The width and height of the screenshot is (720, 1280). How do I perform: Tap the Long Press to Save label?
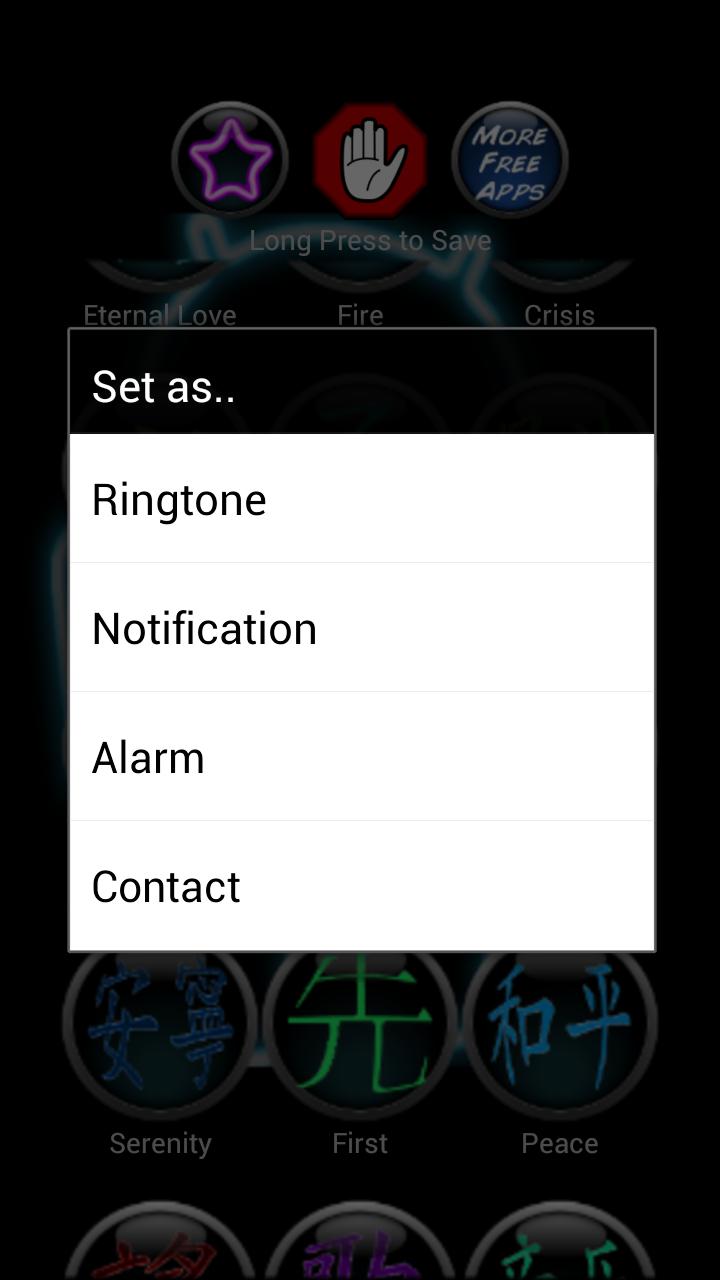372,240
